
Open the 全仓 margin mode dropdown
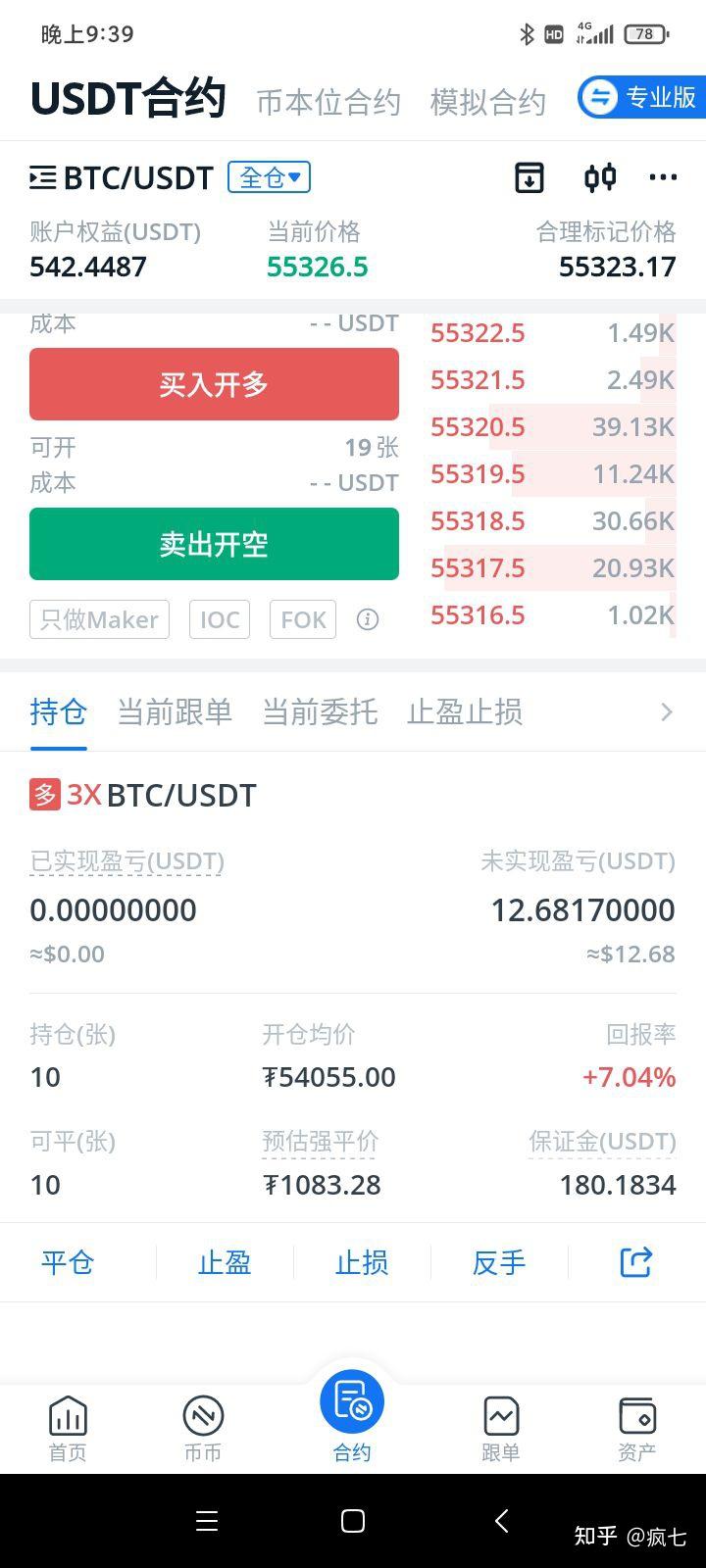pos(269,177)
